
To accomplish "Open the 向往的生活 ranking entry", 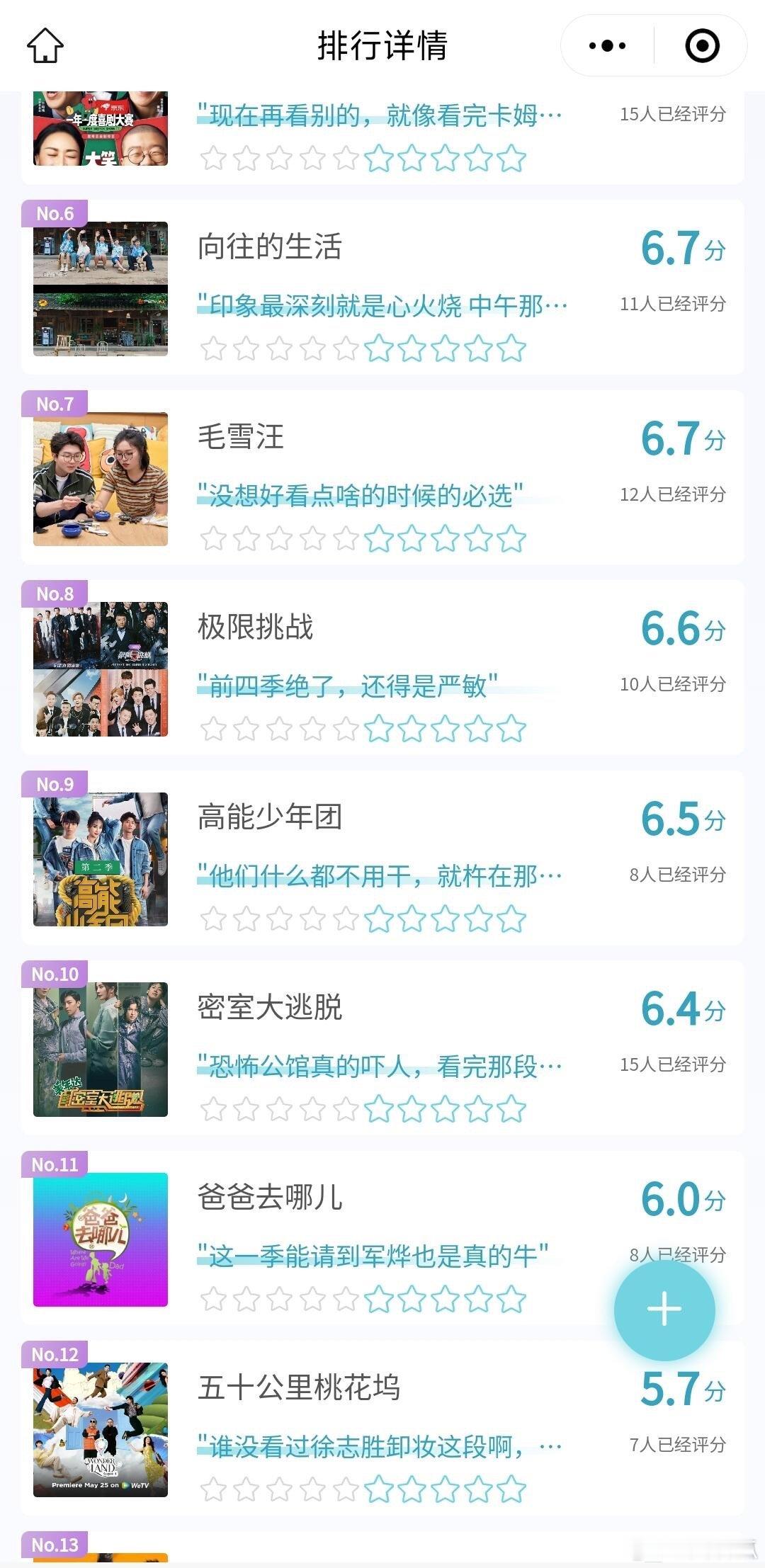I will pos(382,288).
